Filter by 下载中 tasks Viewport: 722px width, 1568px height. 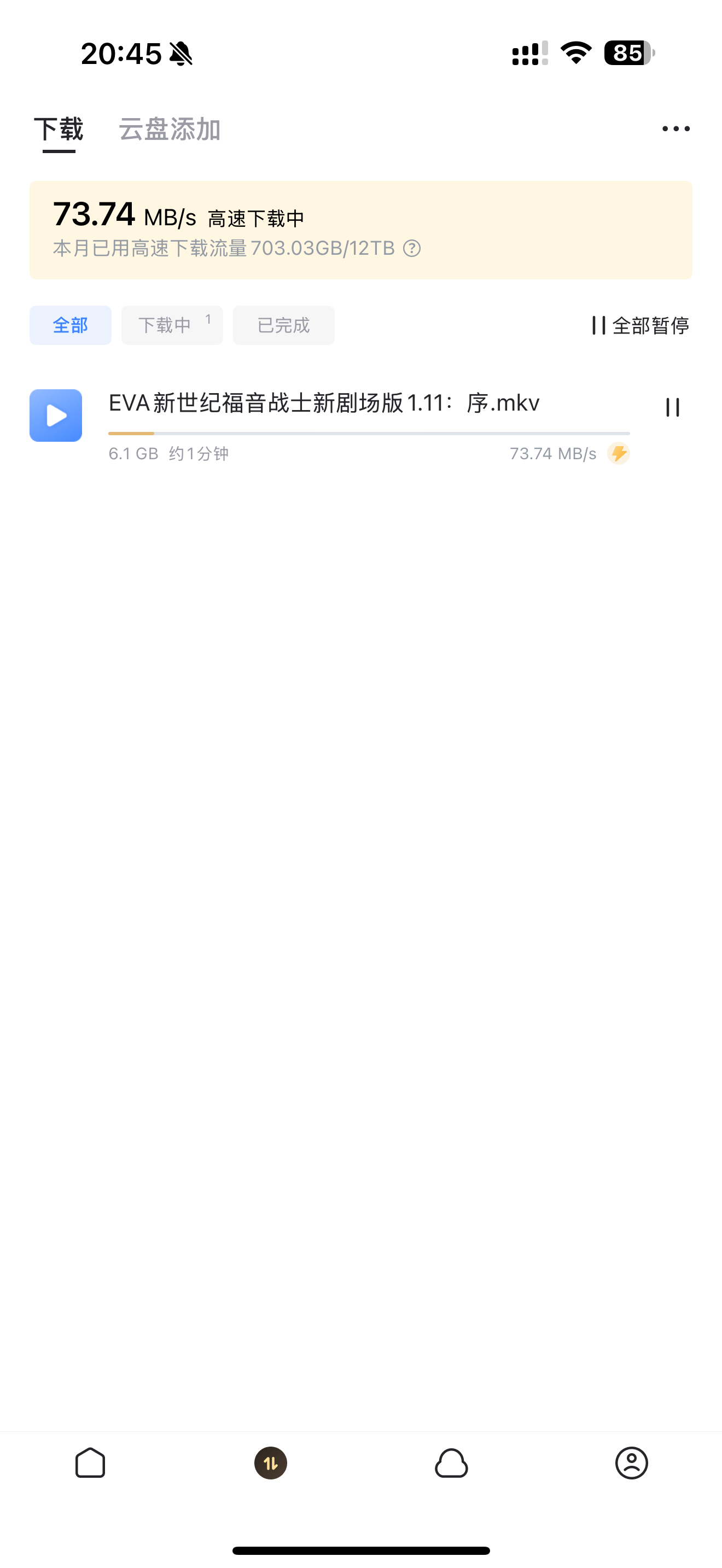(172, 326)
